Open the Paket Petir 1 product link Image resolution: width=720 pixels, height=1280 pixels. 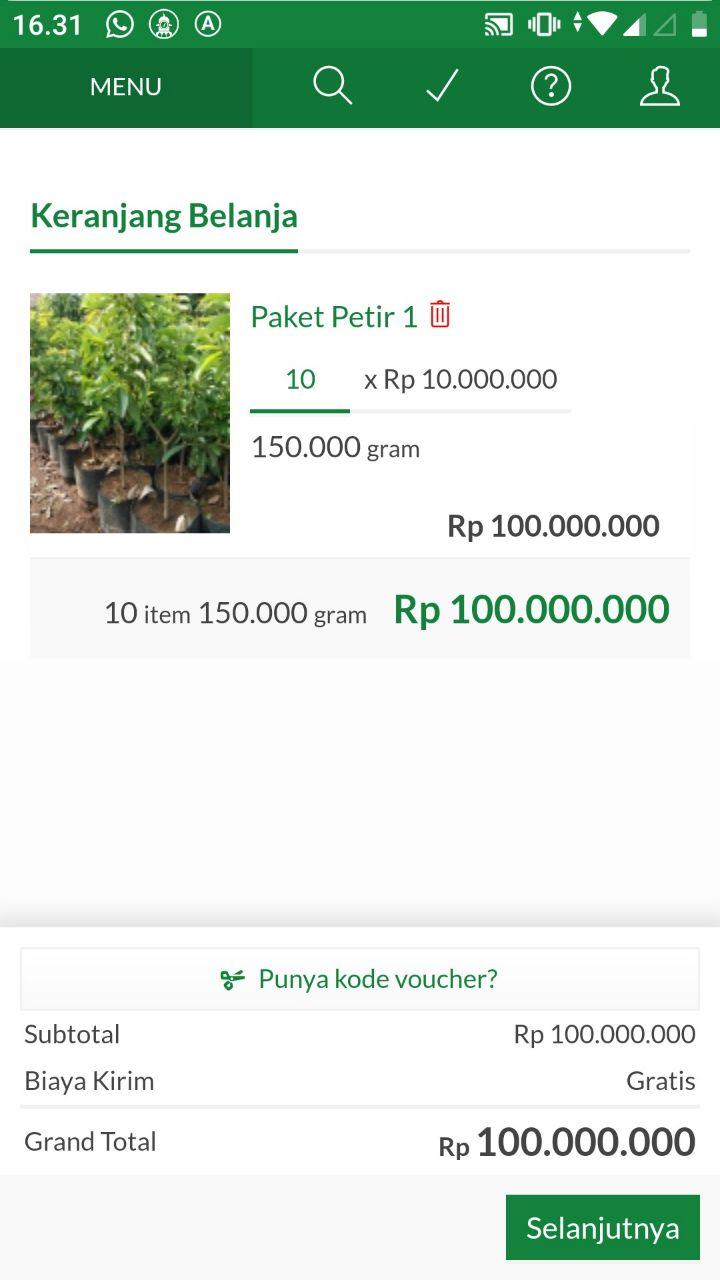(334, 317)
